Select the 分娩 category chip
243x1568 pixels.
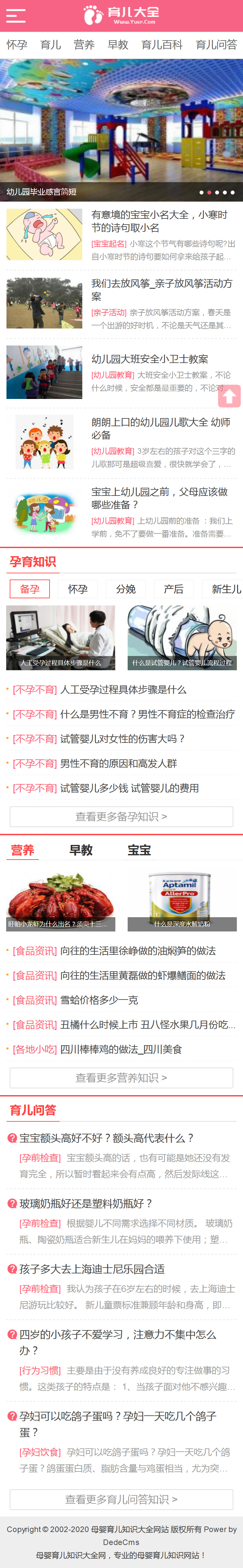coord(125,589)
